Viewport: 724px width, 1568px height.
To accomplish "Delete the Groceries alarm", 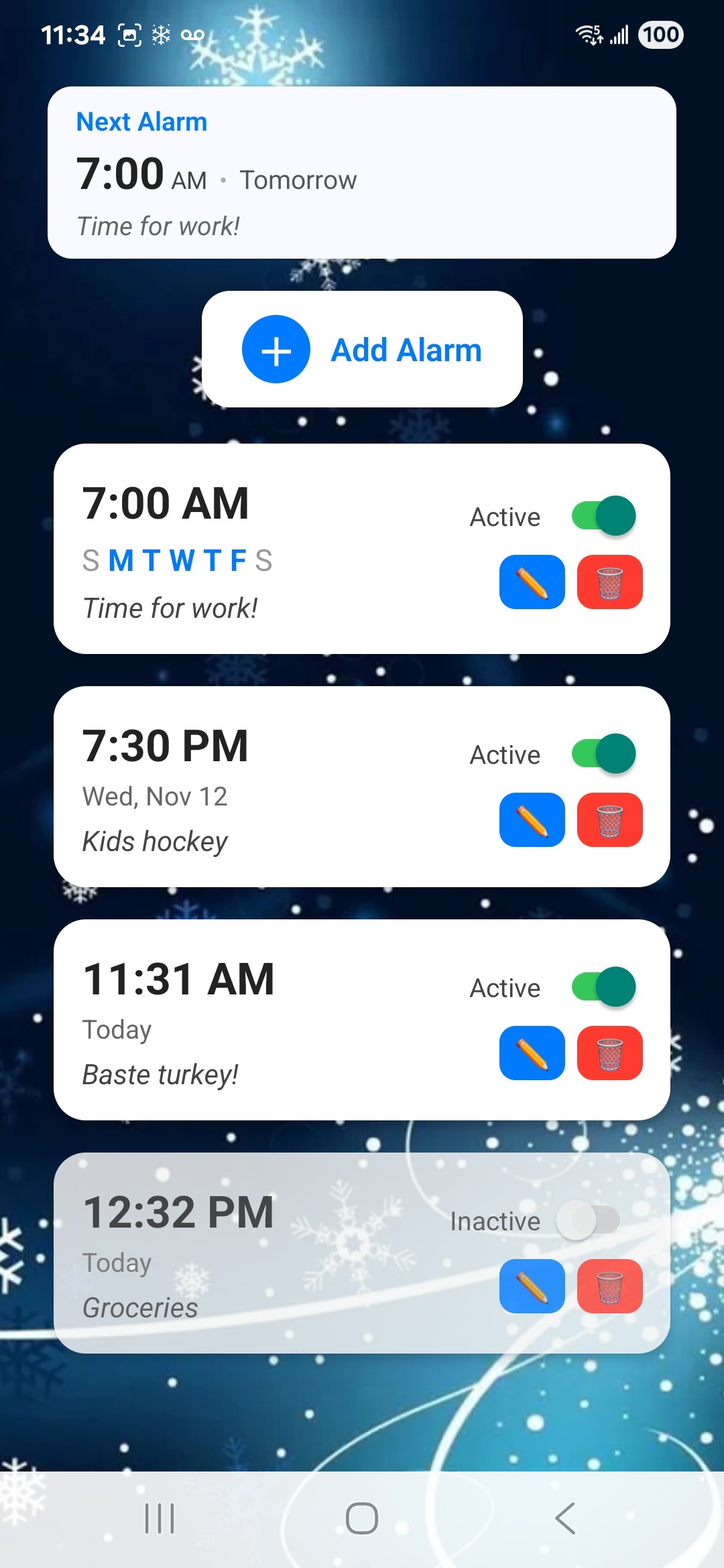I will pos(609,1286).
